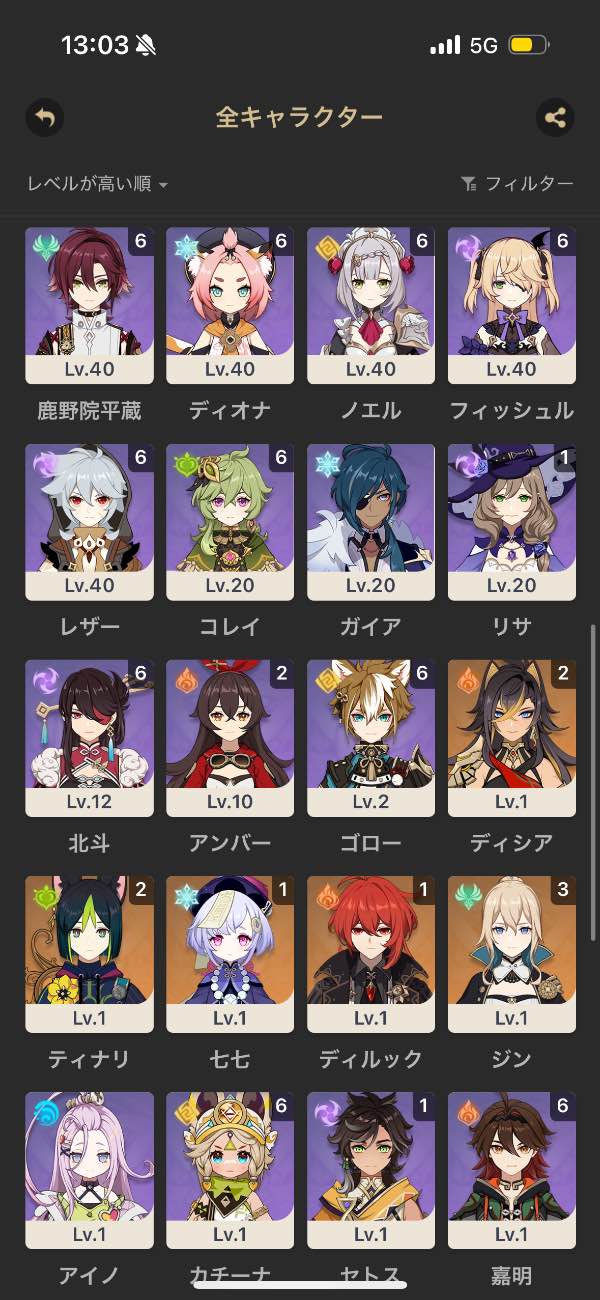
Task: Tap the アンバー character card
Action: 230,738
